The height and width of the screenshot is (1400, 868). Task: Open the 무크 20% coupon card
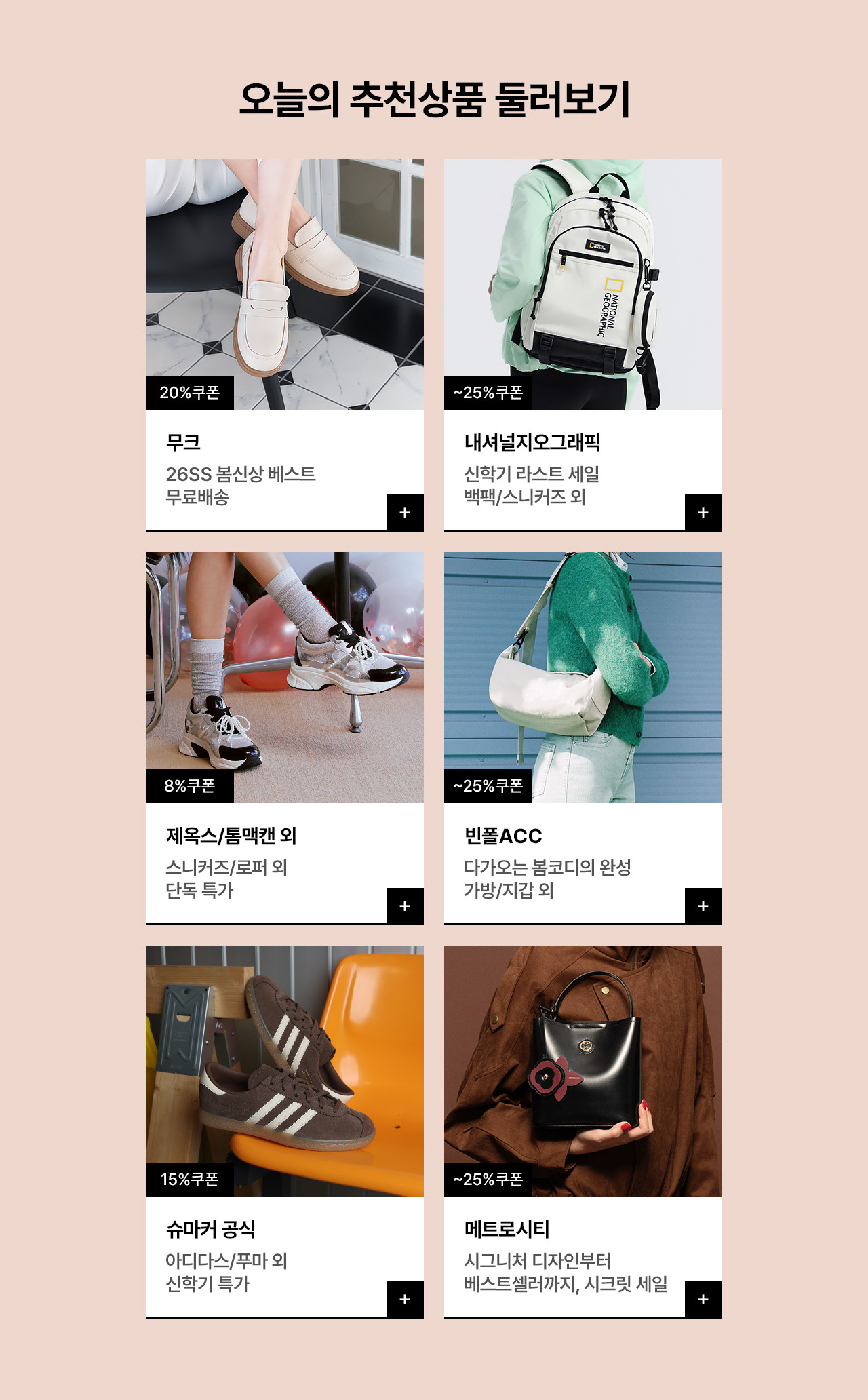[x=284, y=285]
